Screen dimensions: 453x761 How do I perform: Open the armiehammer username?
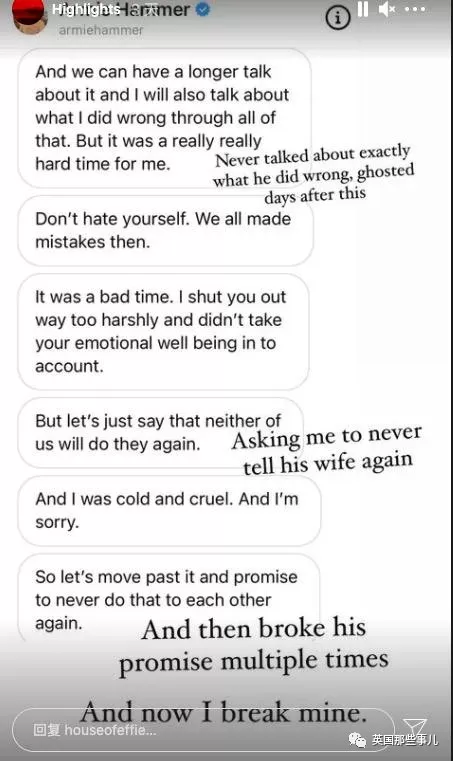tap(101, 30)
